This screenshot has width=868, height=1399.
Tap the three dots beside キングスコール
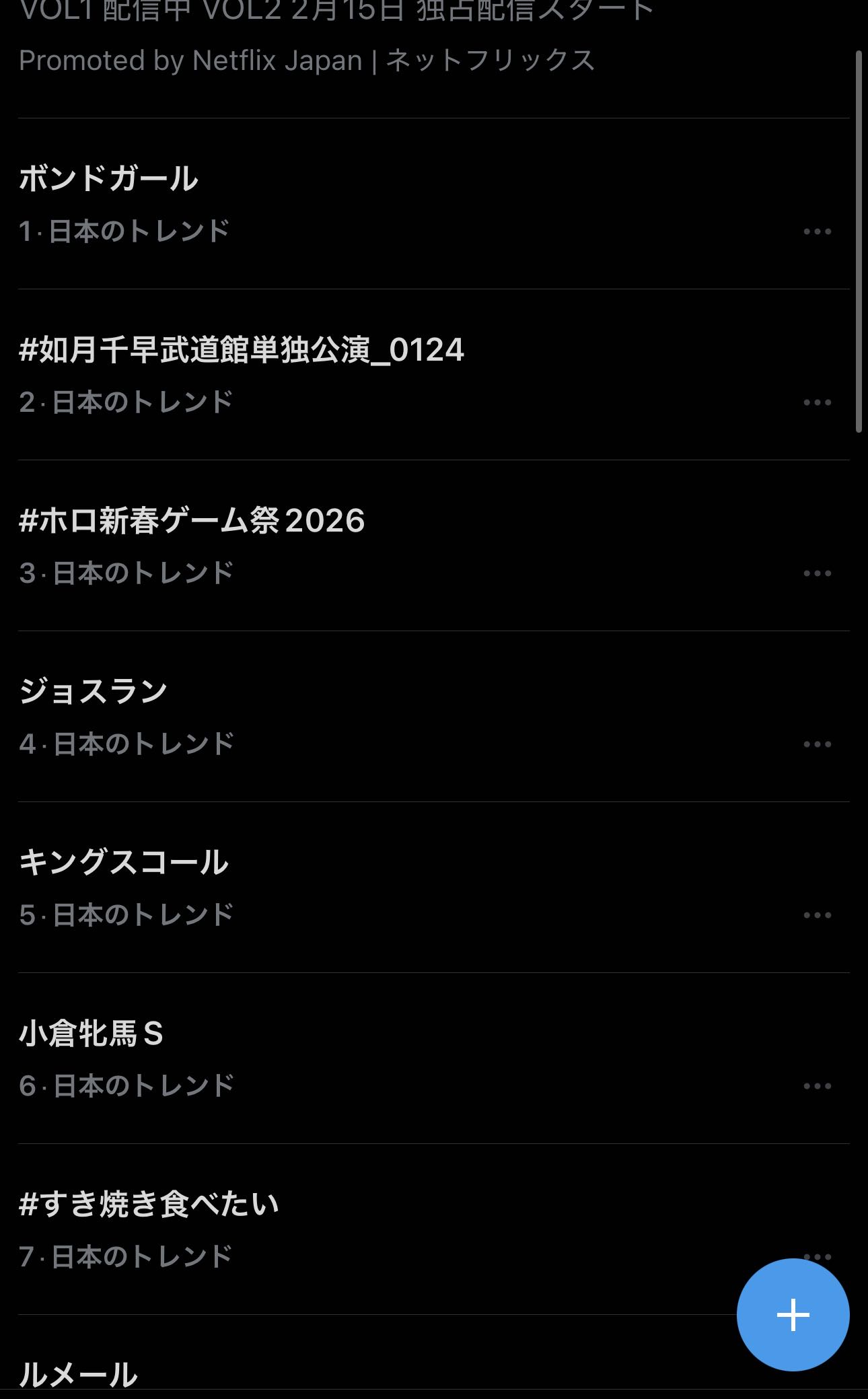pos(817,915)
